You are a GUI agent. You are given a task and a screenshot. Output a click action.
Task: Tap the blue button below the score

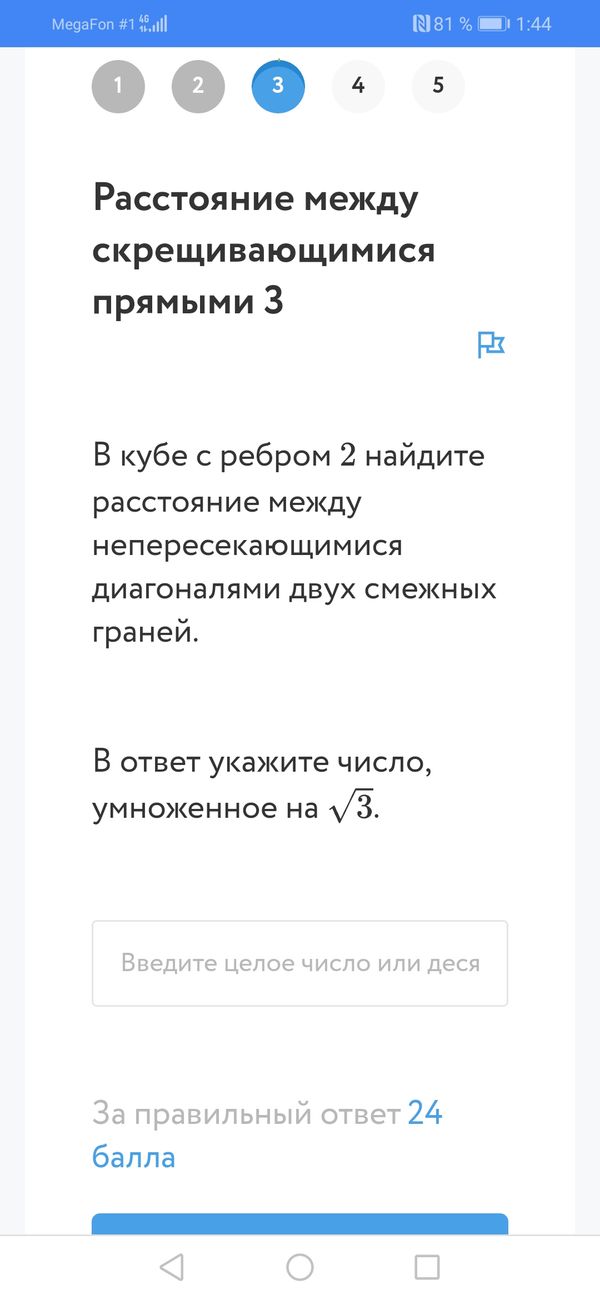[x=300, y=1224]
